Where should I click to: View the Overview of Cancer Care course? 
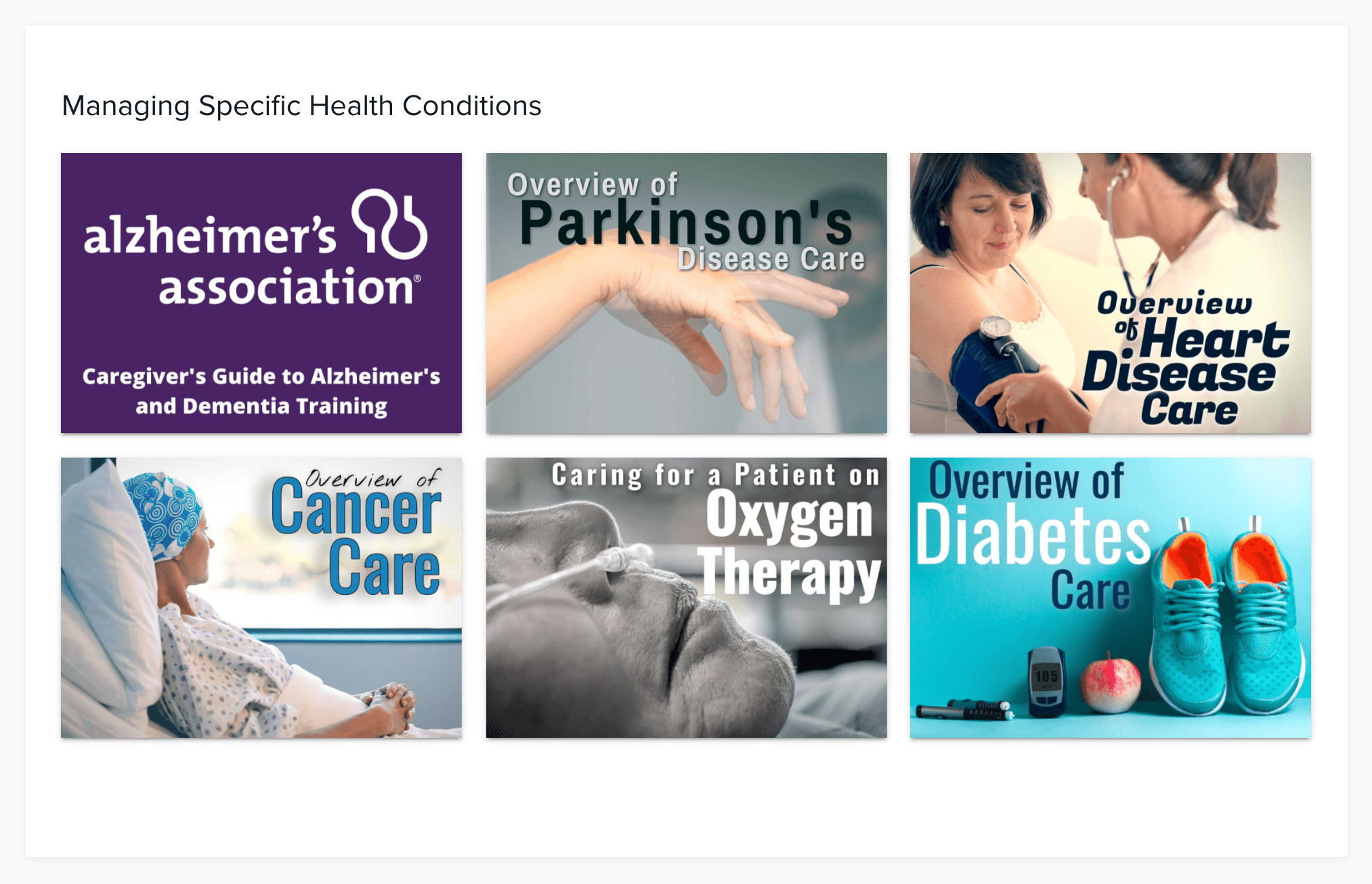coord(261,598)
